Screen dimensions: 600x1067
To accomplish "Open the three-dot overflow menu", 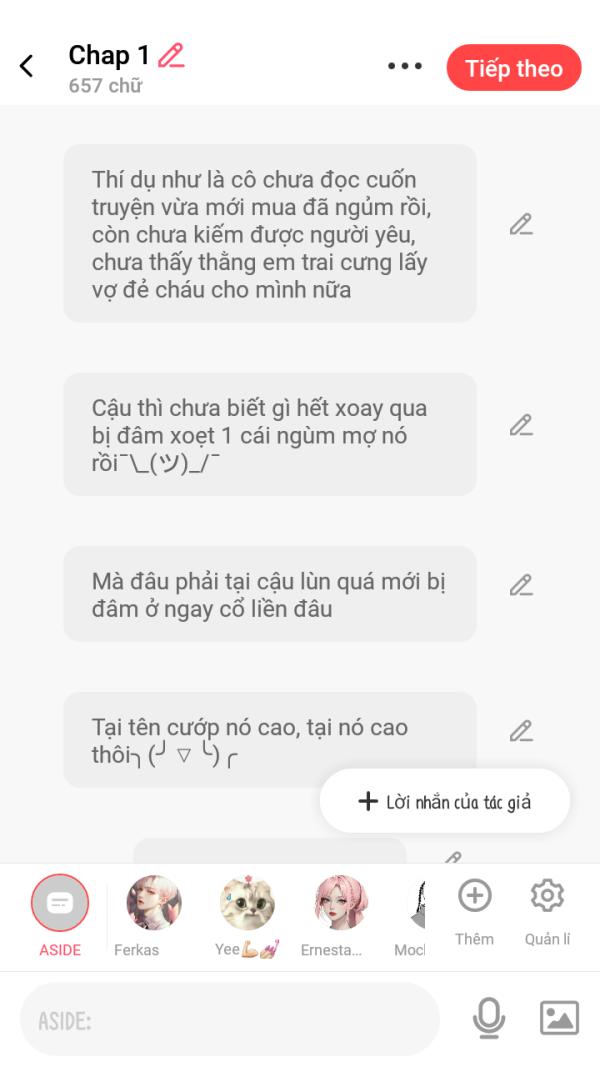I will pyautogui.click(x=405, y=67).
